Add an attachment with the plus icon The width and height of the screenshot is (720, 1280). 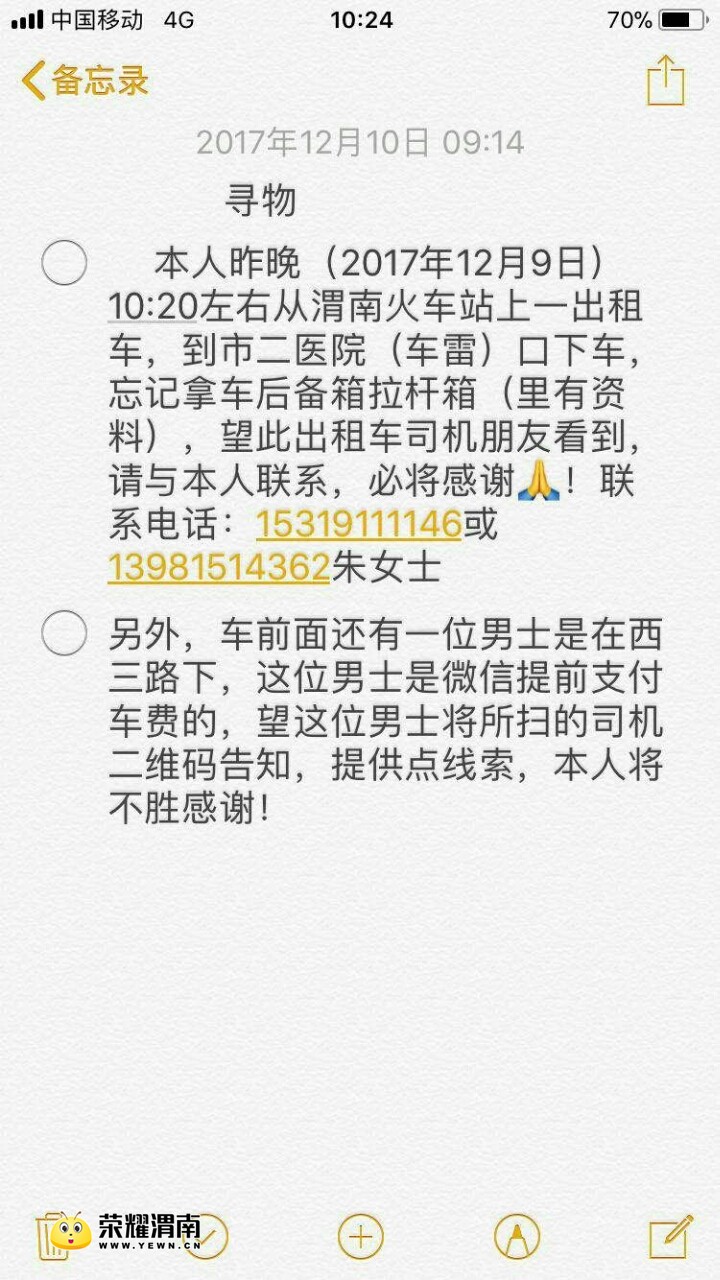tap(360, 1237)
